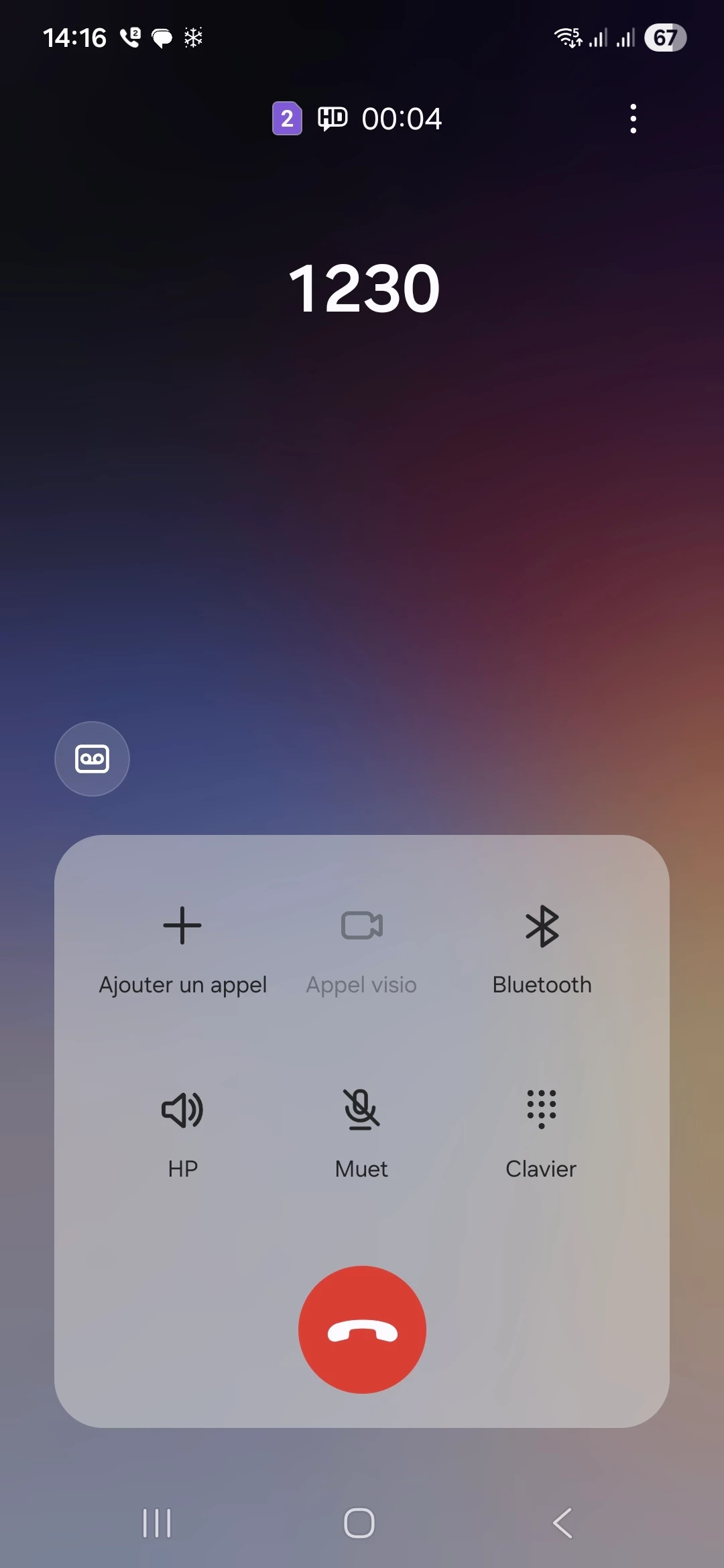Go back using the system back button
The height and width of the screenshot is (1568, 724).
click(563, 1523)
